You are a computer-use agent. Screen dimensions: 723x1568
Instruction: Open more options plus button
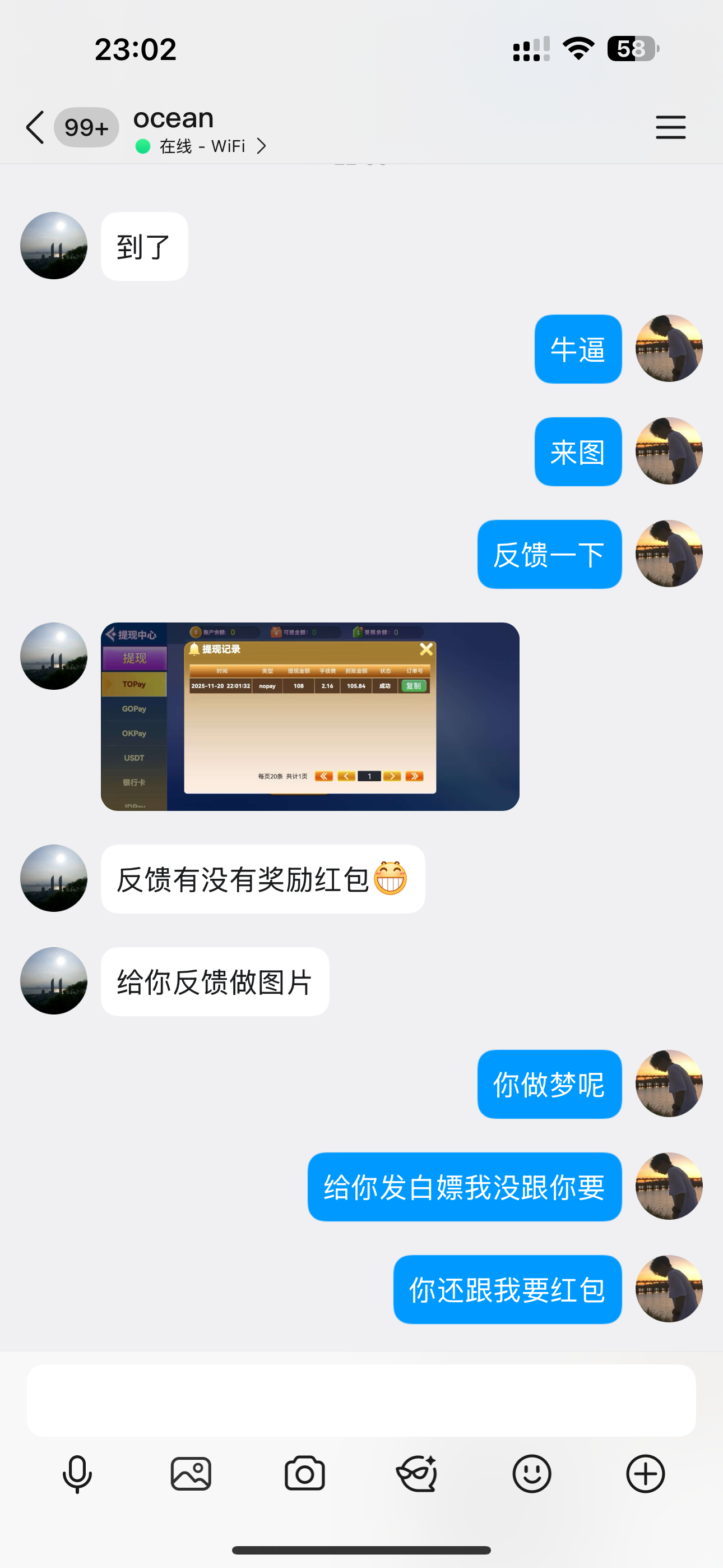pyautogui.click(x=645, y=1474)
